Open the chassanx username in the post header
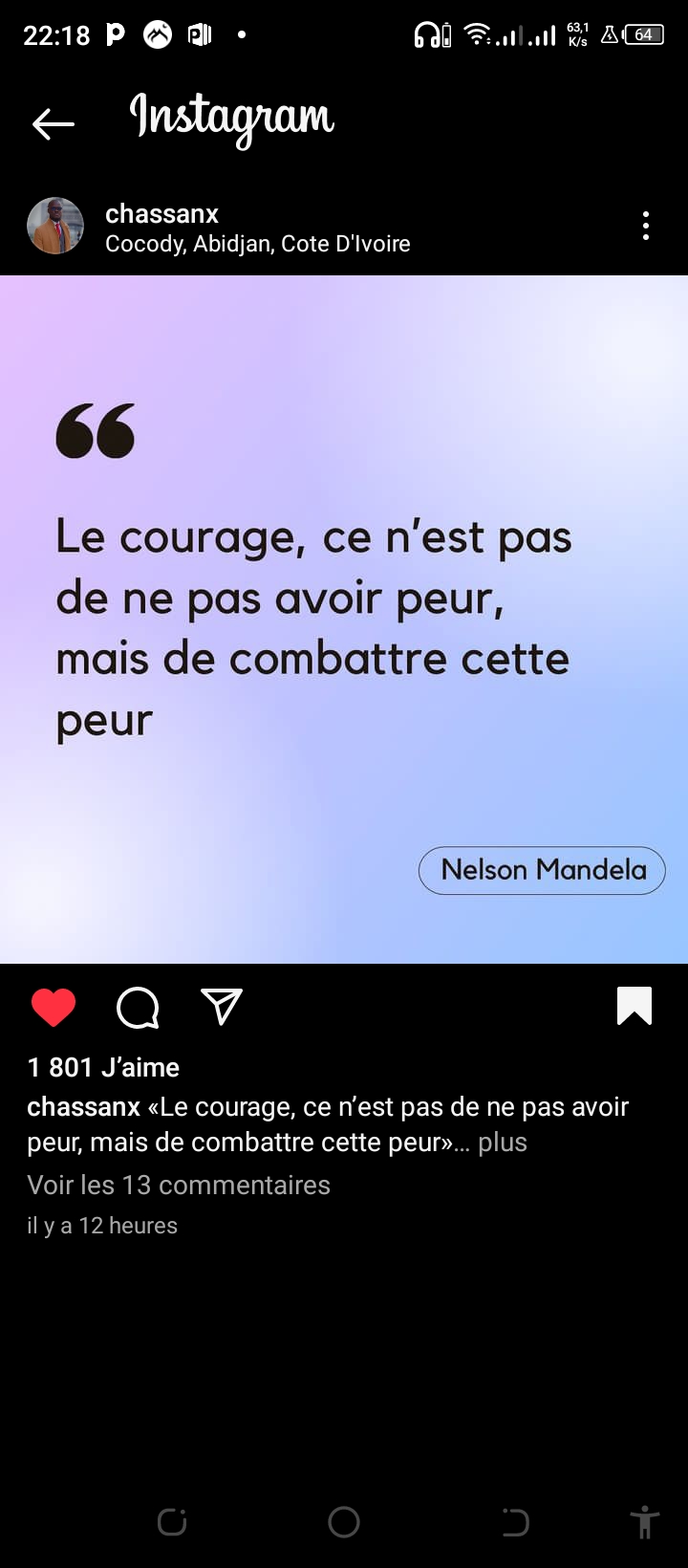Image resolution: width=688 pixels, height=1568 pixels. [x=161, y=213]
